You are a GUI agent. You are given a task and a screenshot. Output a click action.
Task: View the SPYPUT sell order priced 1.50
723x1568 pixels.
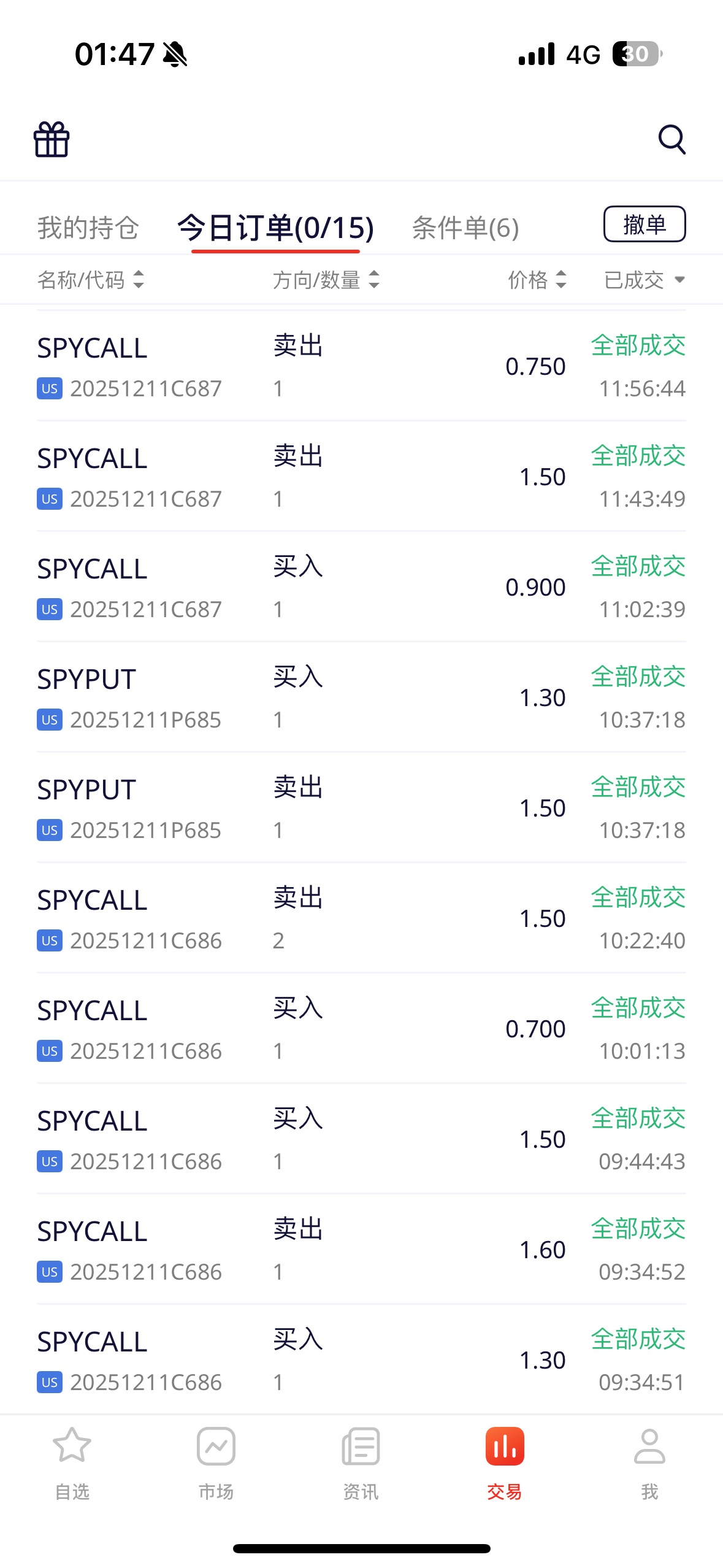(x=361, y=808)
